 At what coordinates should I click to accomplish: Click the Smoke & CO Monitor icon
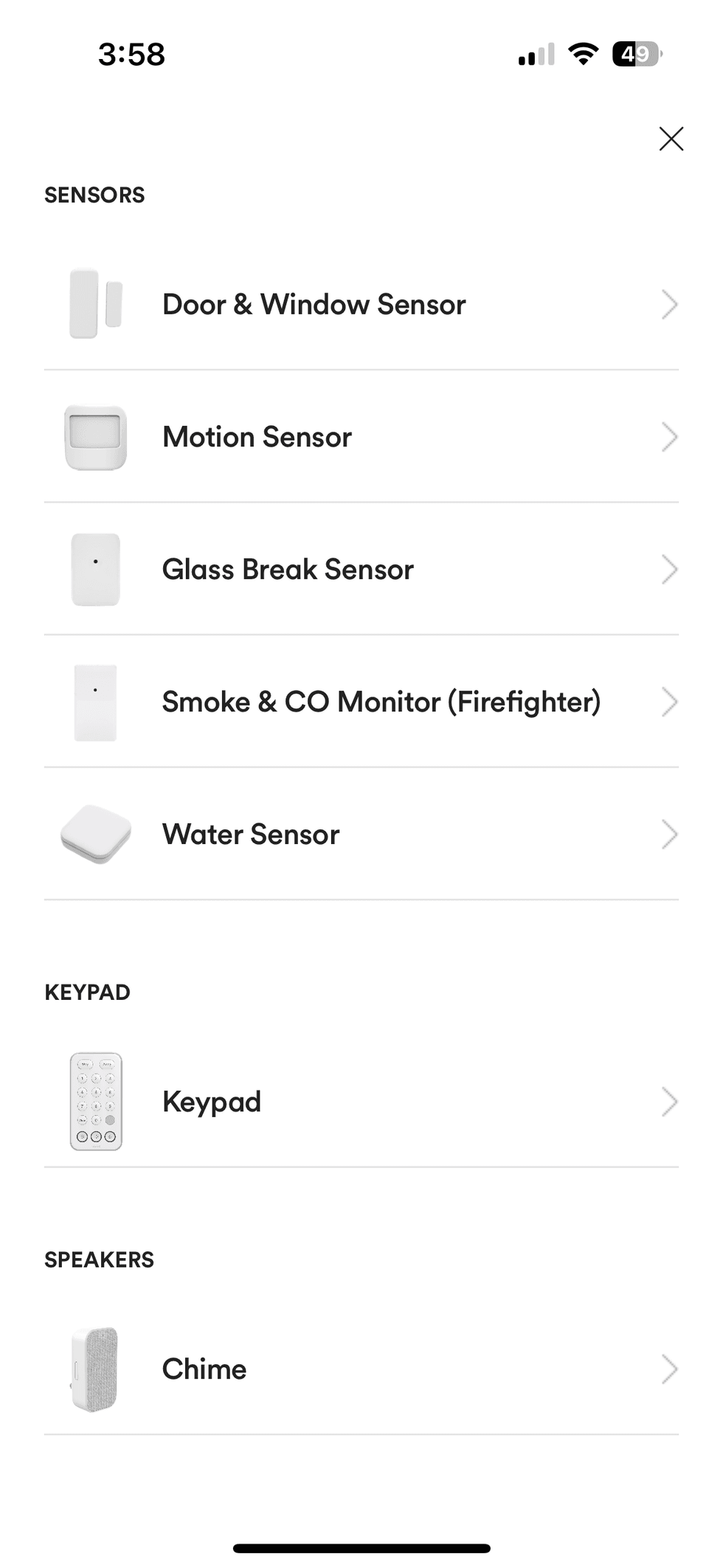point(96,701)
